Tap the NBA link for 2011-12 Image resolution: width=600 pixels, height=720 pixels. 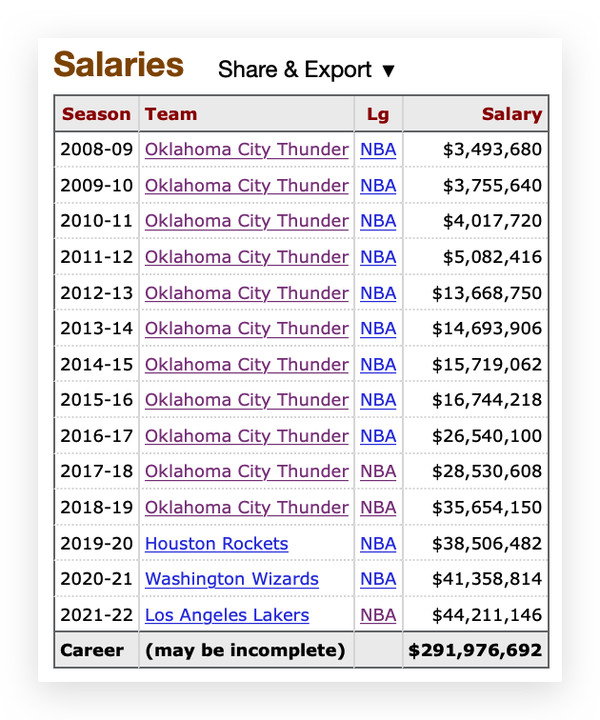tap(378, 257)
